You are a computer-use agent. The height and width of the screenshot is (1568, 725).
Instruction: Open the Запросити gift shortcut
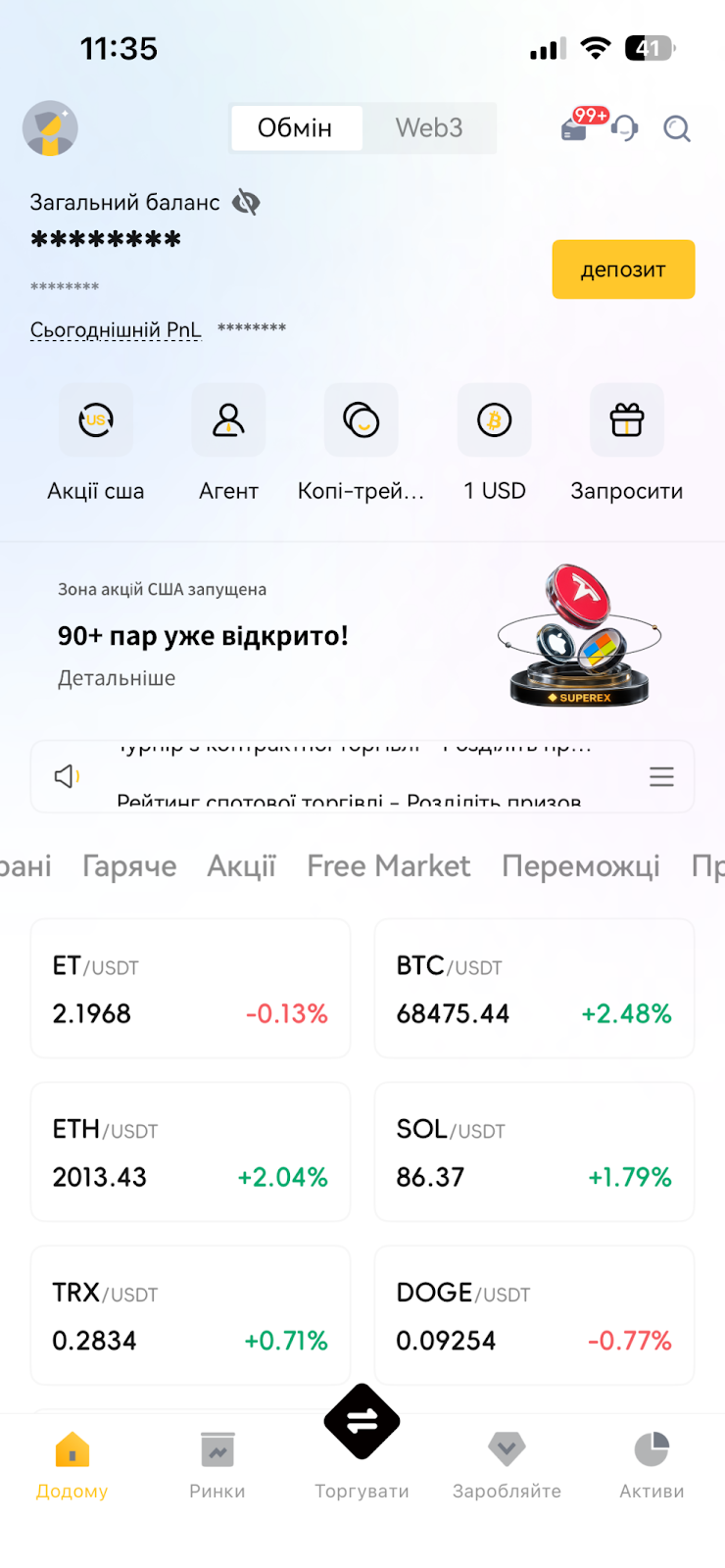627,443
